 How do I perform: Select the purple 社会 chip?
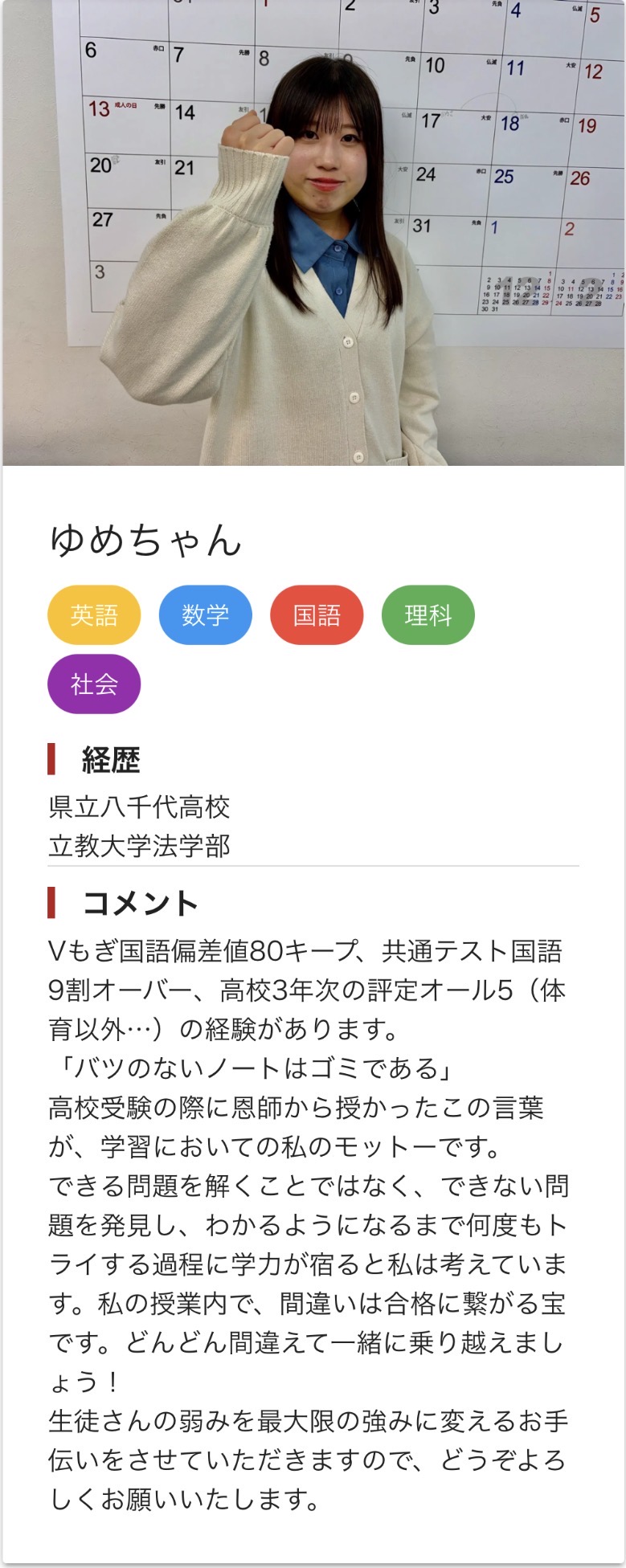[x=94, y=684]
